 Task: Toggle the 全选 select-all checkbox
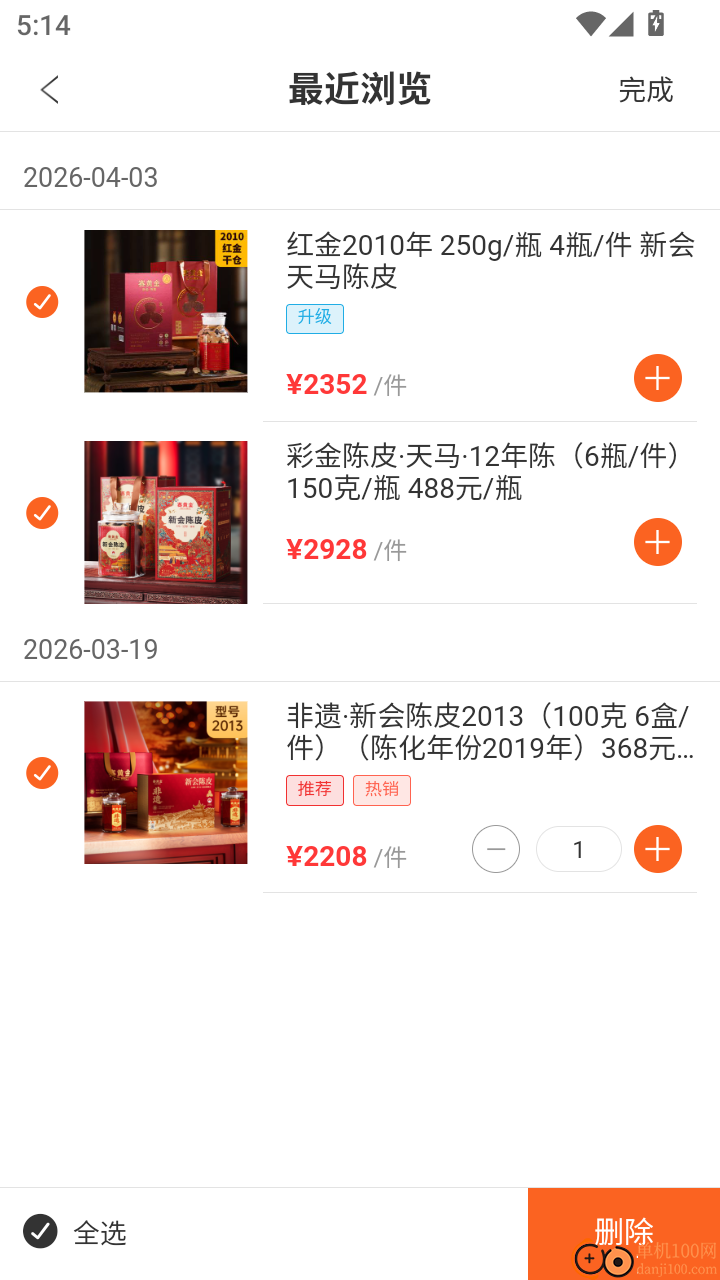(x=40, y=1232)
